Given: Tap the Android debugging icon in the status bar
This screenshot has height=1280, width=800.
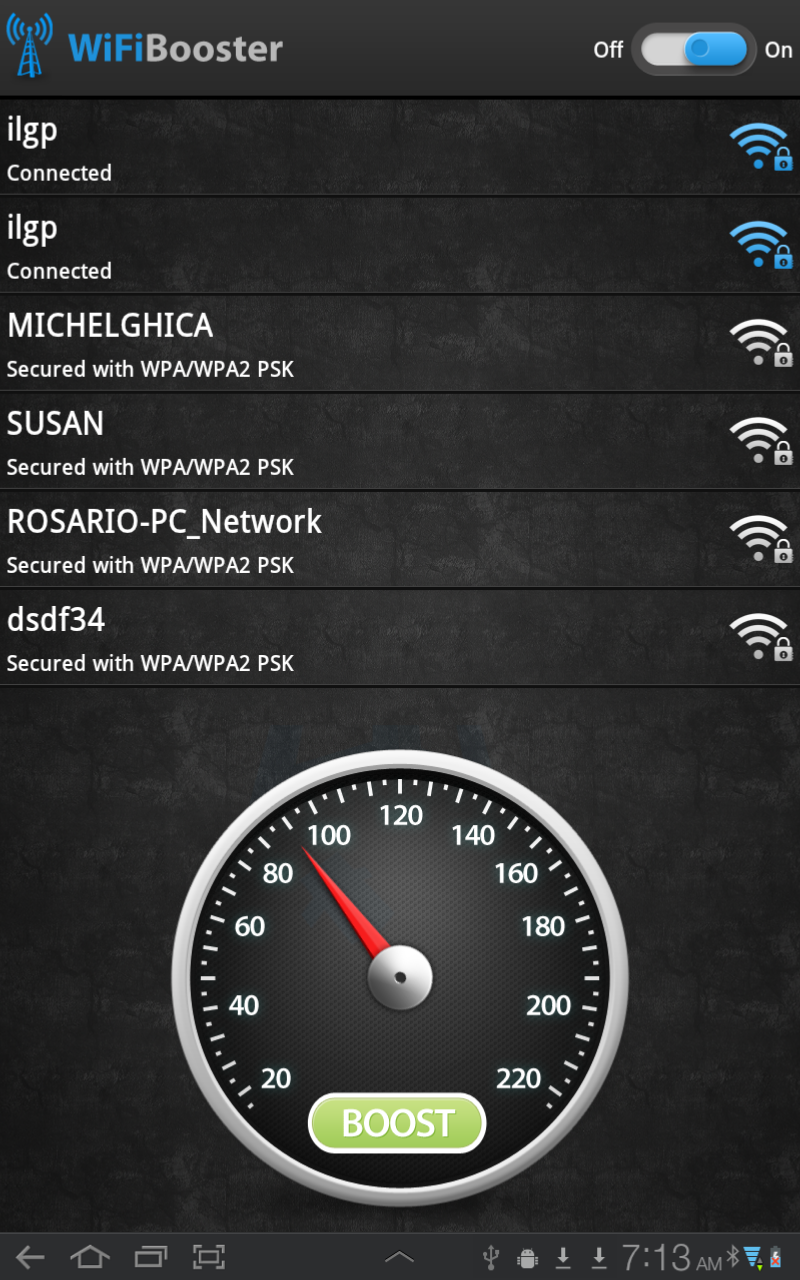Looking at the screenshot, I should [525, 1256].
